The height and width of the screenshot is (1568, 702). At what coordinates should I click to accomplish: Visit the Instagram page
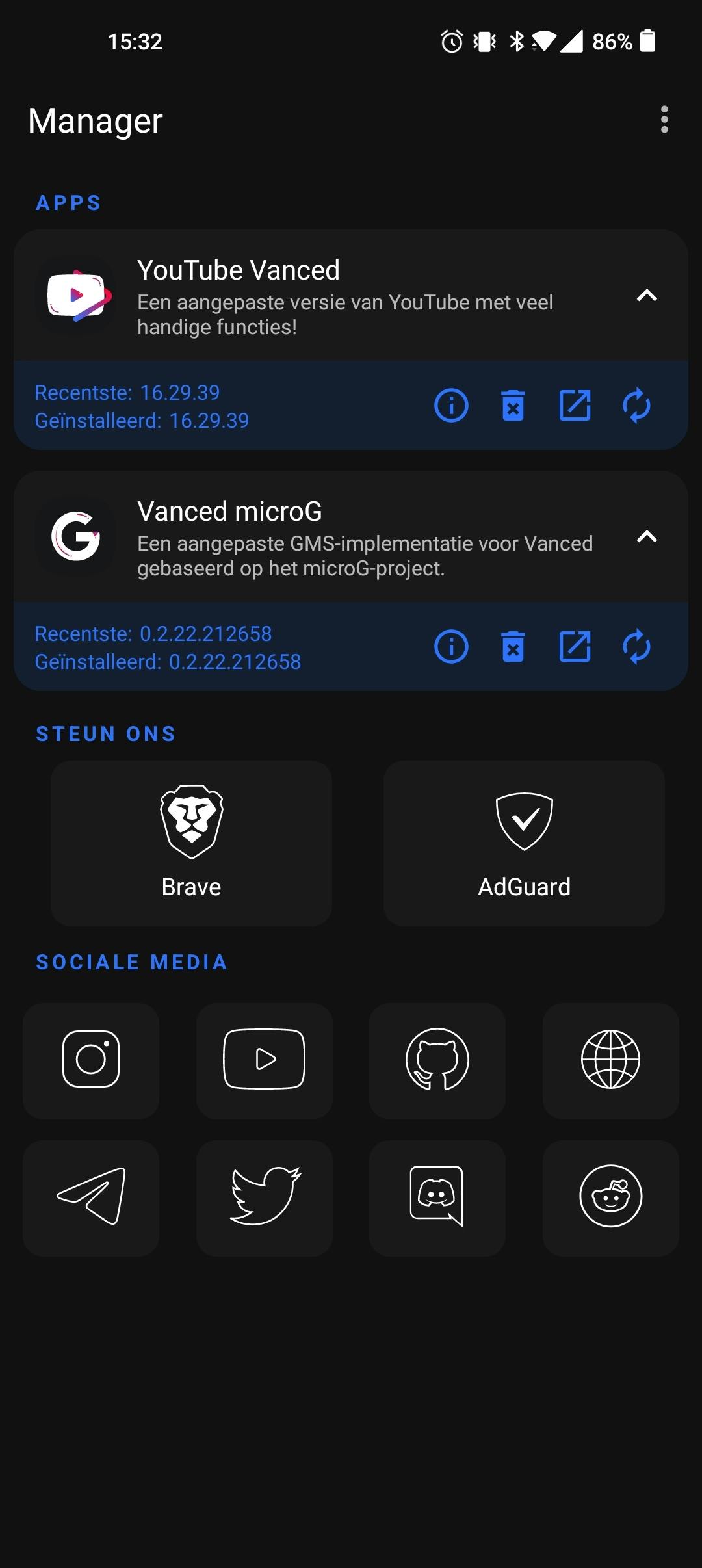click(x=91, y=1060)
